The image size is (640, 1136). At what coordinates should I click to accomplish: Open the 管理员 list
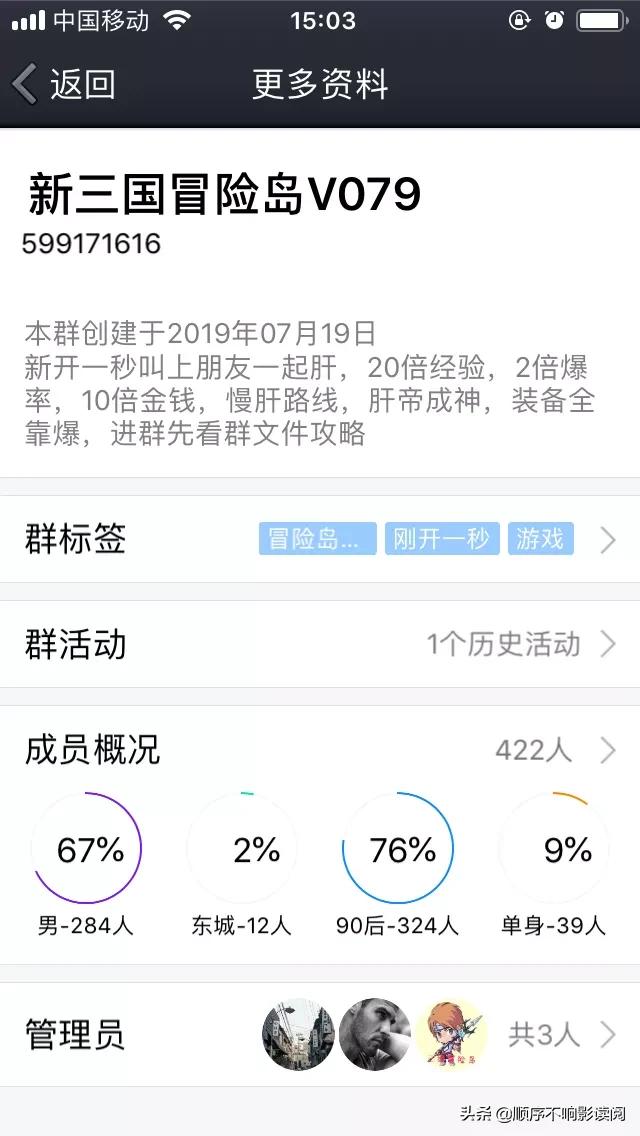point(320,1034)
